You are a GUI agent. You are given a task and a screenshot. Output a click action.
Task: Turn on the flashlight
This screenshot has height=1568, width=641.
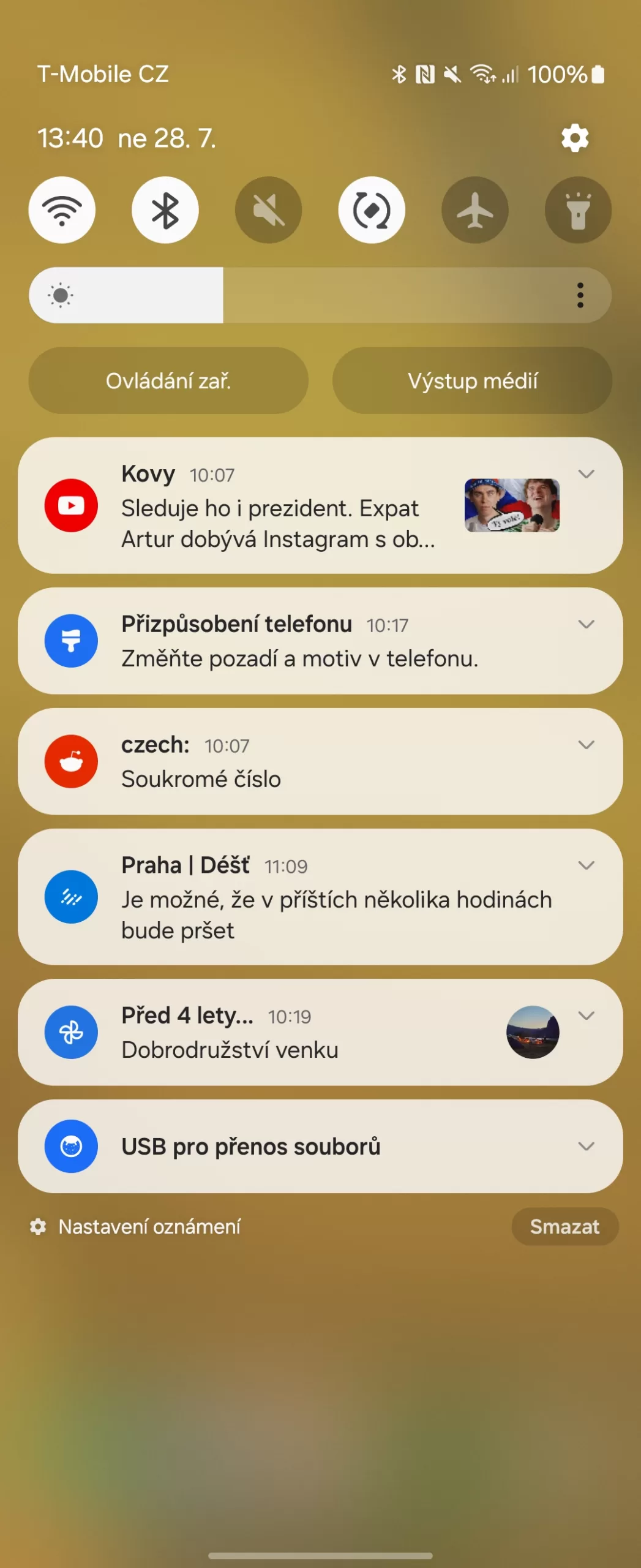(578, 210)
